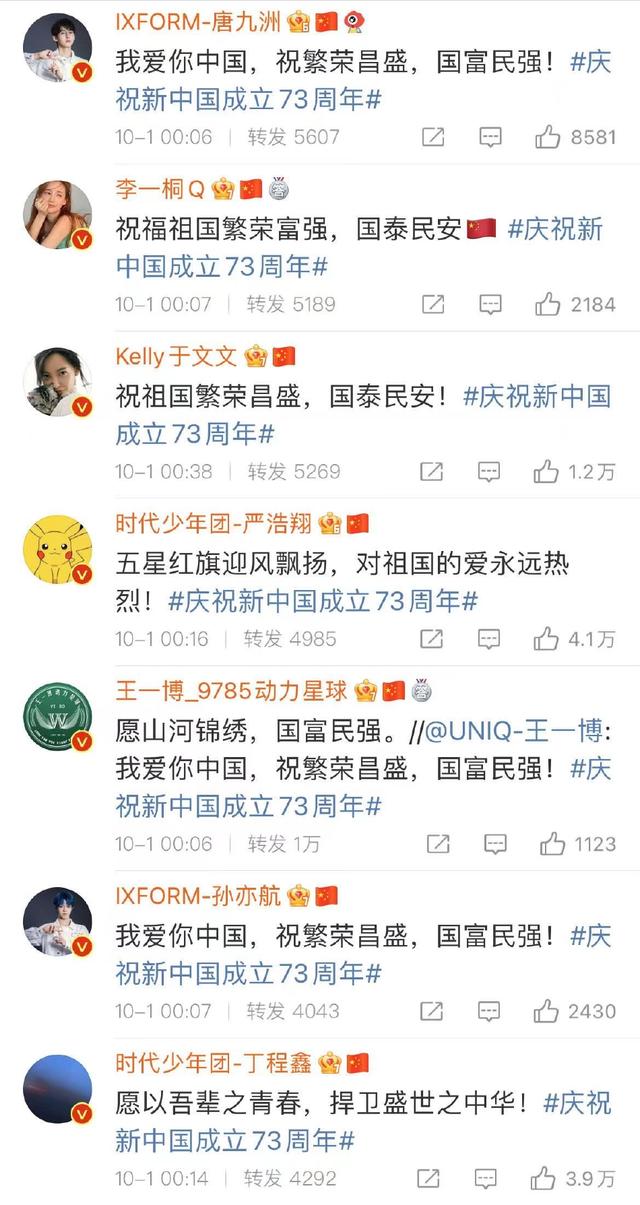This screenshot has width=640, height=1205.
Task: Share 李一桐Q's post
Action: (432, 304)
